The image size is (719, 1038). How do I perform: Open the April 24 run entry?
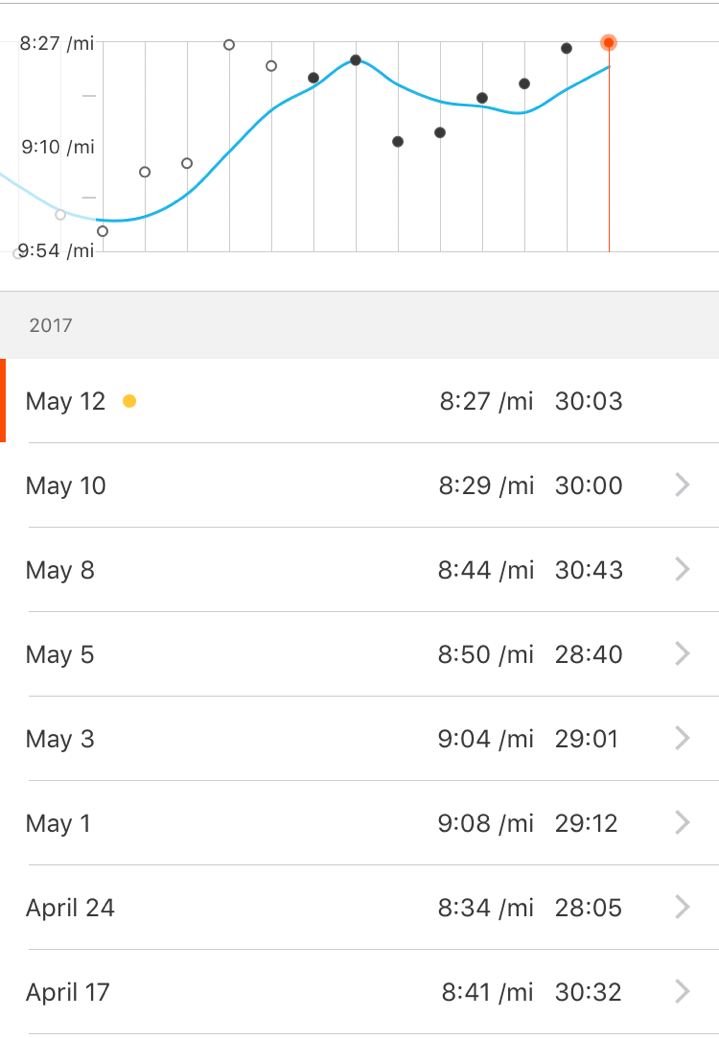click(360, 908)
